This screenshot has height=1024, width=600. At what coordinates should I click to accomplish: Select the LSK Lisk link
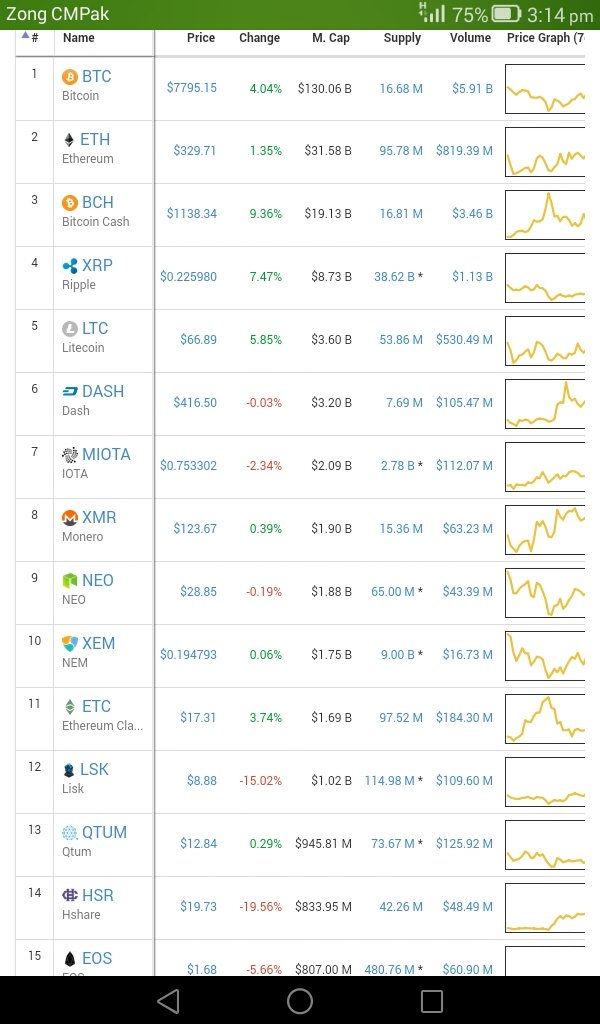95,769
